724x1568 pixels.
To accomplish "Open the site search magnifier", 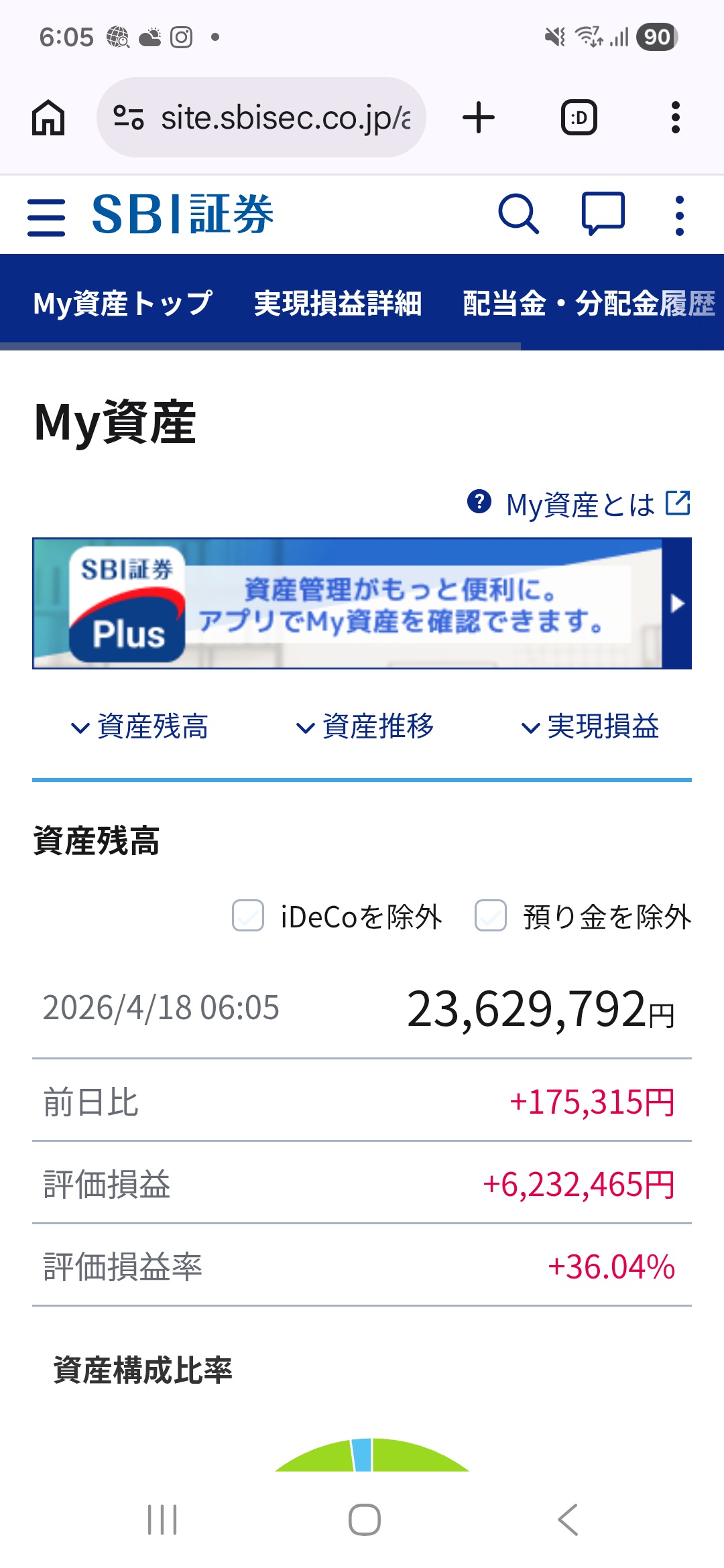I will click(x=518, y=215).
